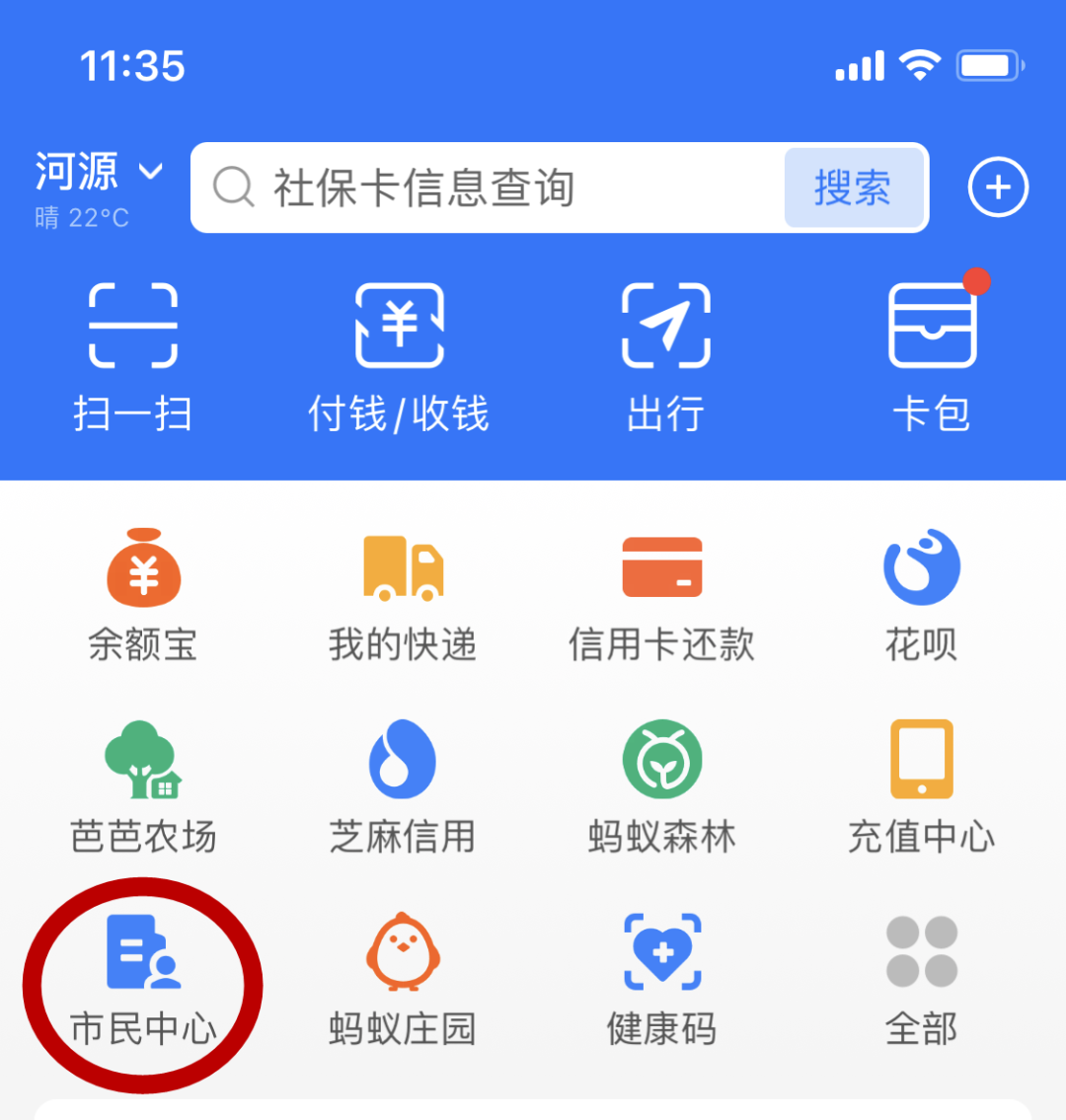Open 卡包 card wallet
The width and height of the screenshot is (1066, 1120).
point(932,355)
